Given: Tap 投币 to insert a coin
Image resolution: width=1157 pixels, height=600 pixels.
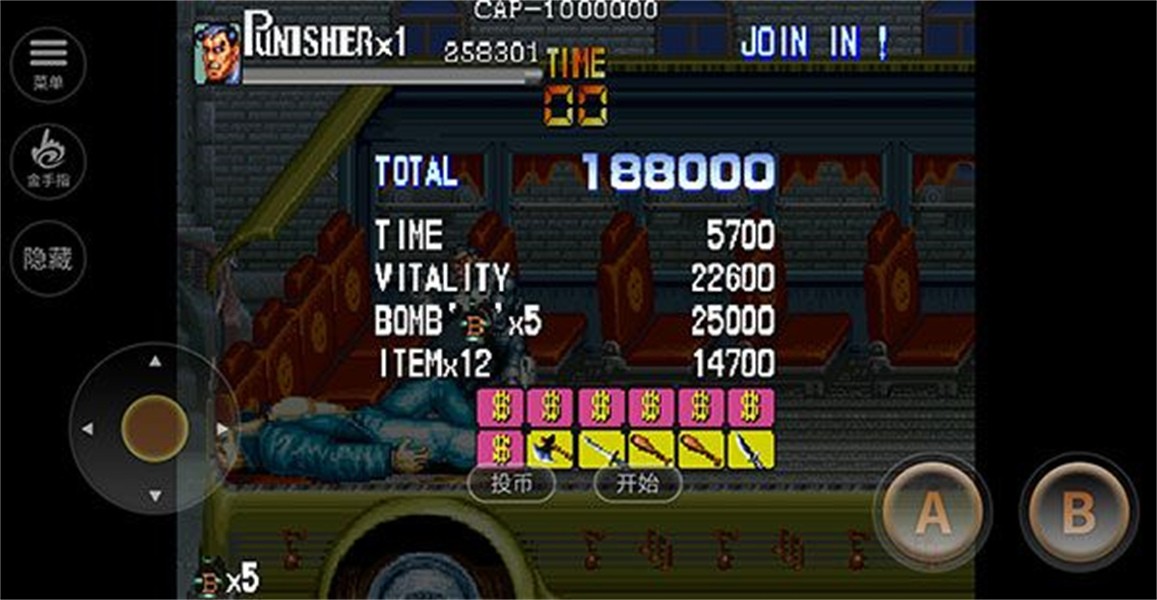Looking at the screenshot, I should 511,484.
